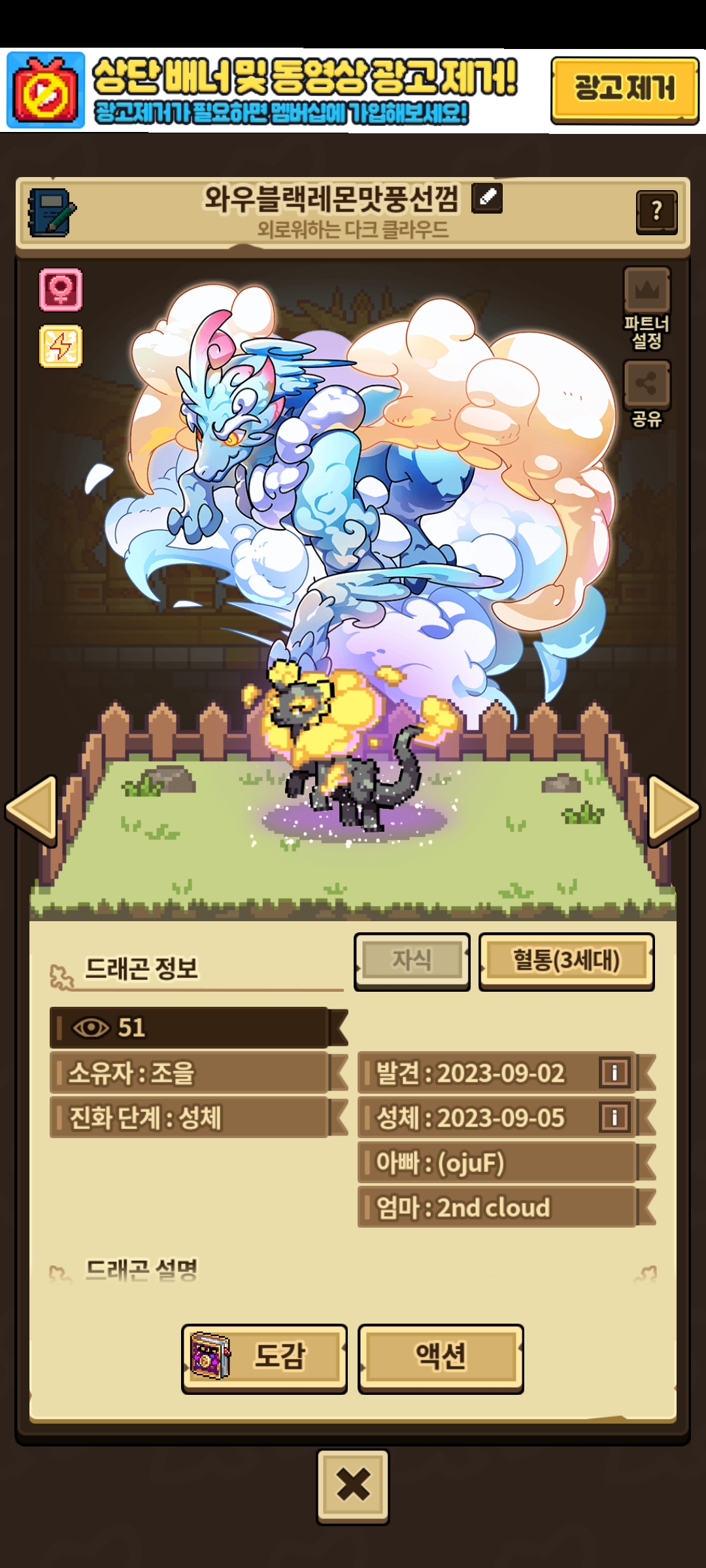Tap the female gender icon
The height and width of the screenshot is (1568, 706).
click(61, 289)
